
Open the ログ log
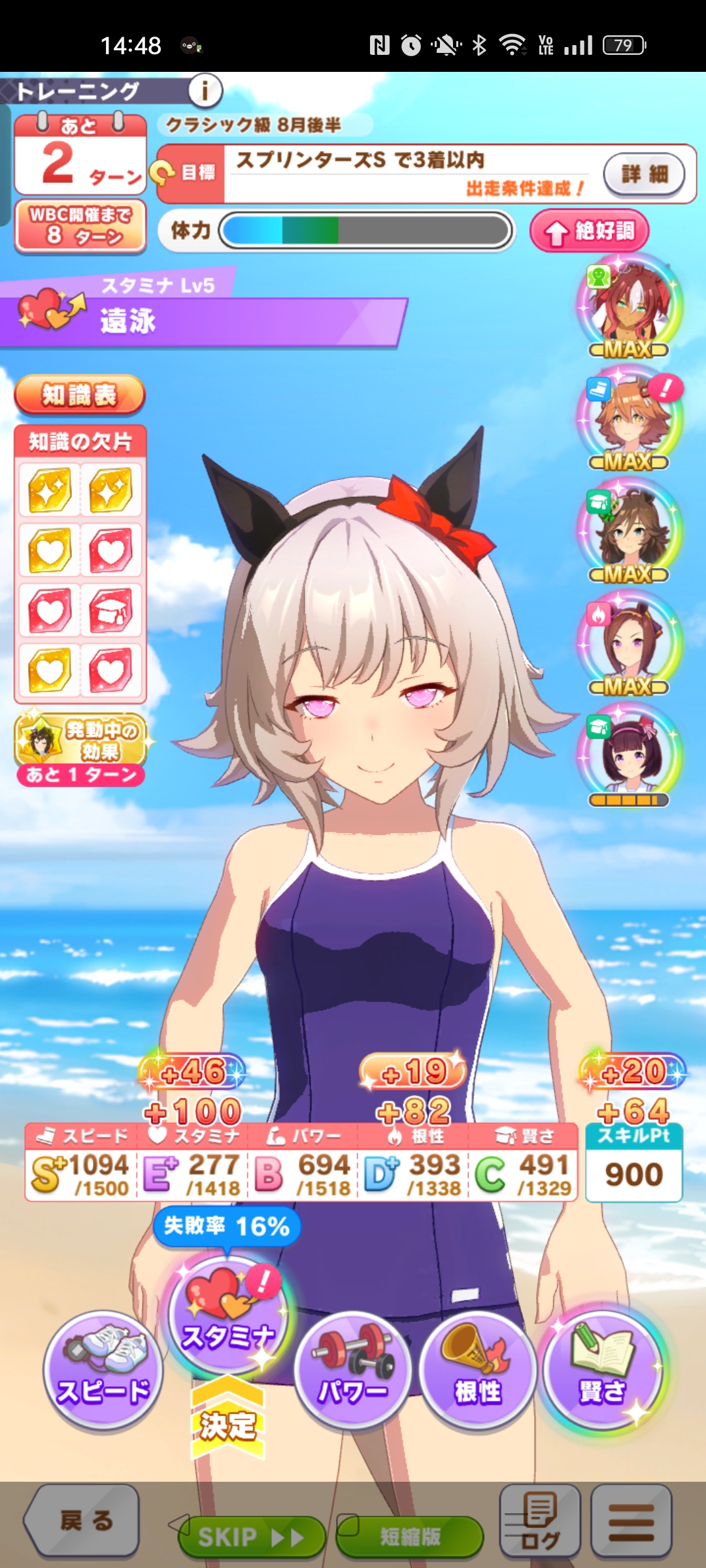(540, 1520)
